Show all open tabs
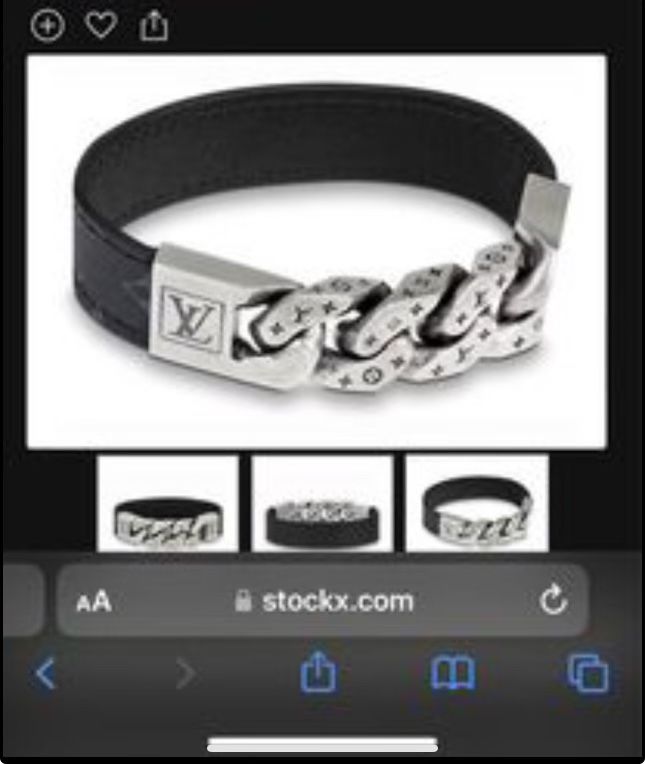645x764 pixels. [x=588, y=673]
